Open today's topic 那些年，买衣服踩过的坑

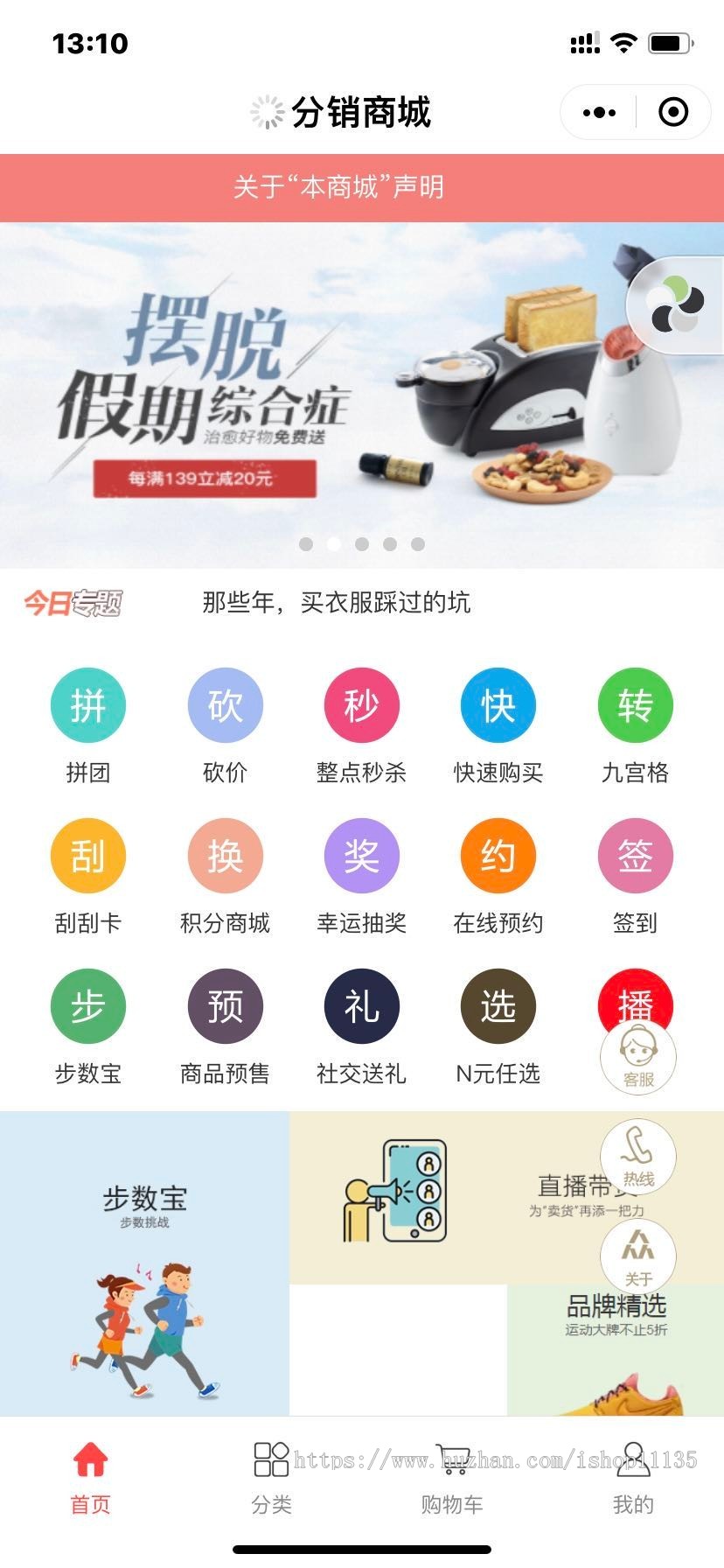337,602
